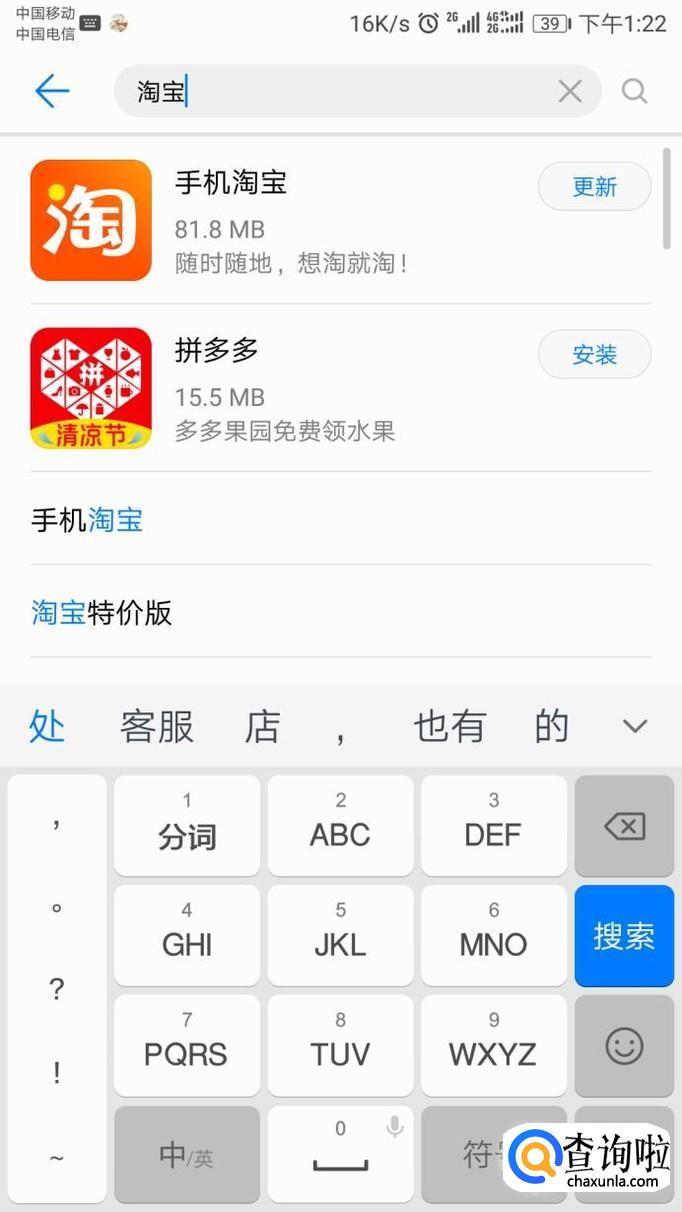Switch language with the 中/英 key
Image resolution: width=682 pixels, height=1212 pixels.
(x=186, y=1155)
